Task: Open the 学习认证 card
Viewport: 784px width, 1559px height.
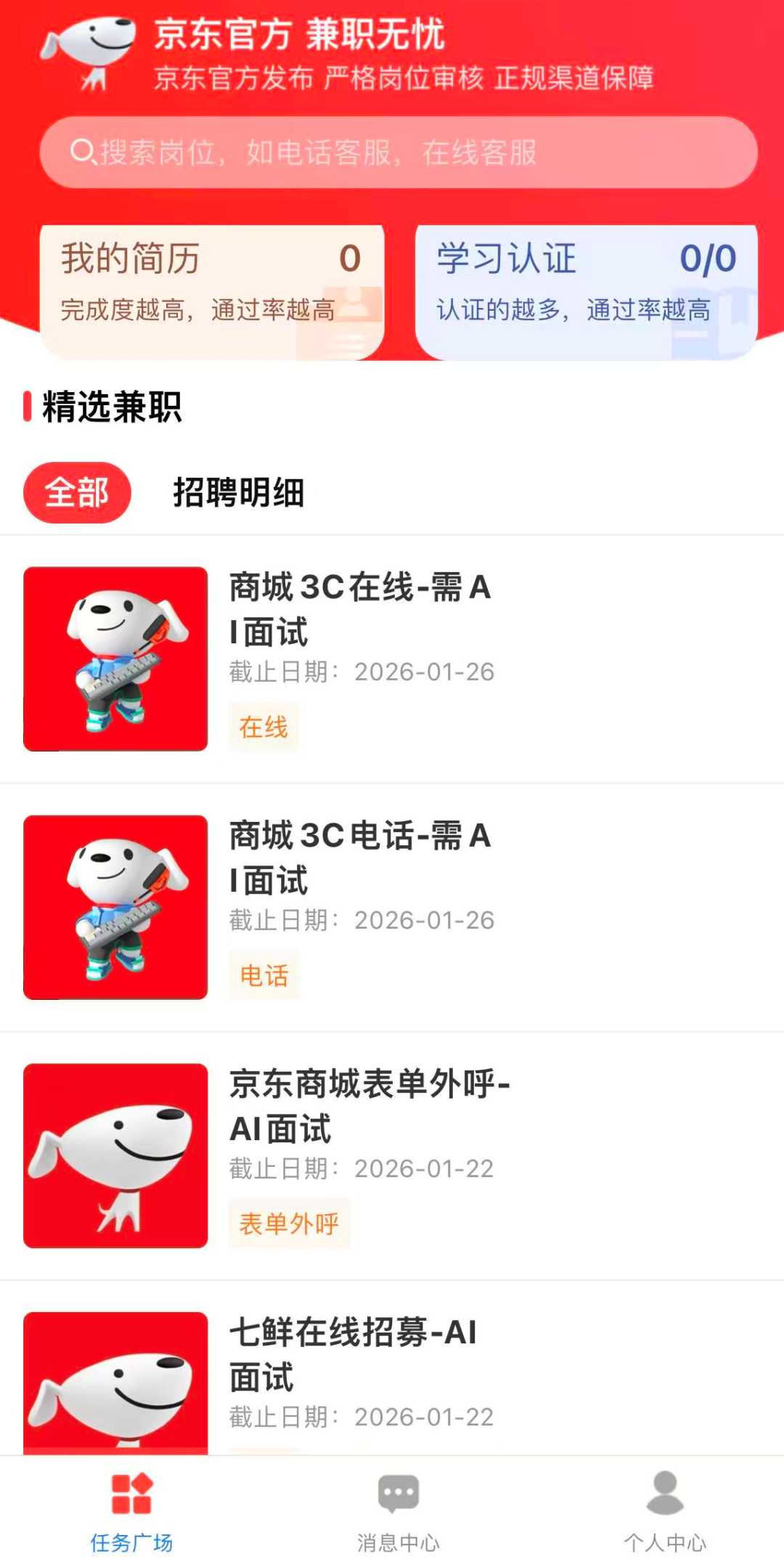Action: (587, 292)
